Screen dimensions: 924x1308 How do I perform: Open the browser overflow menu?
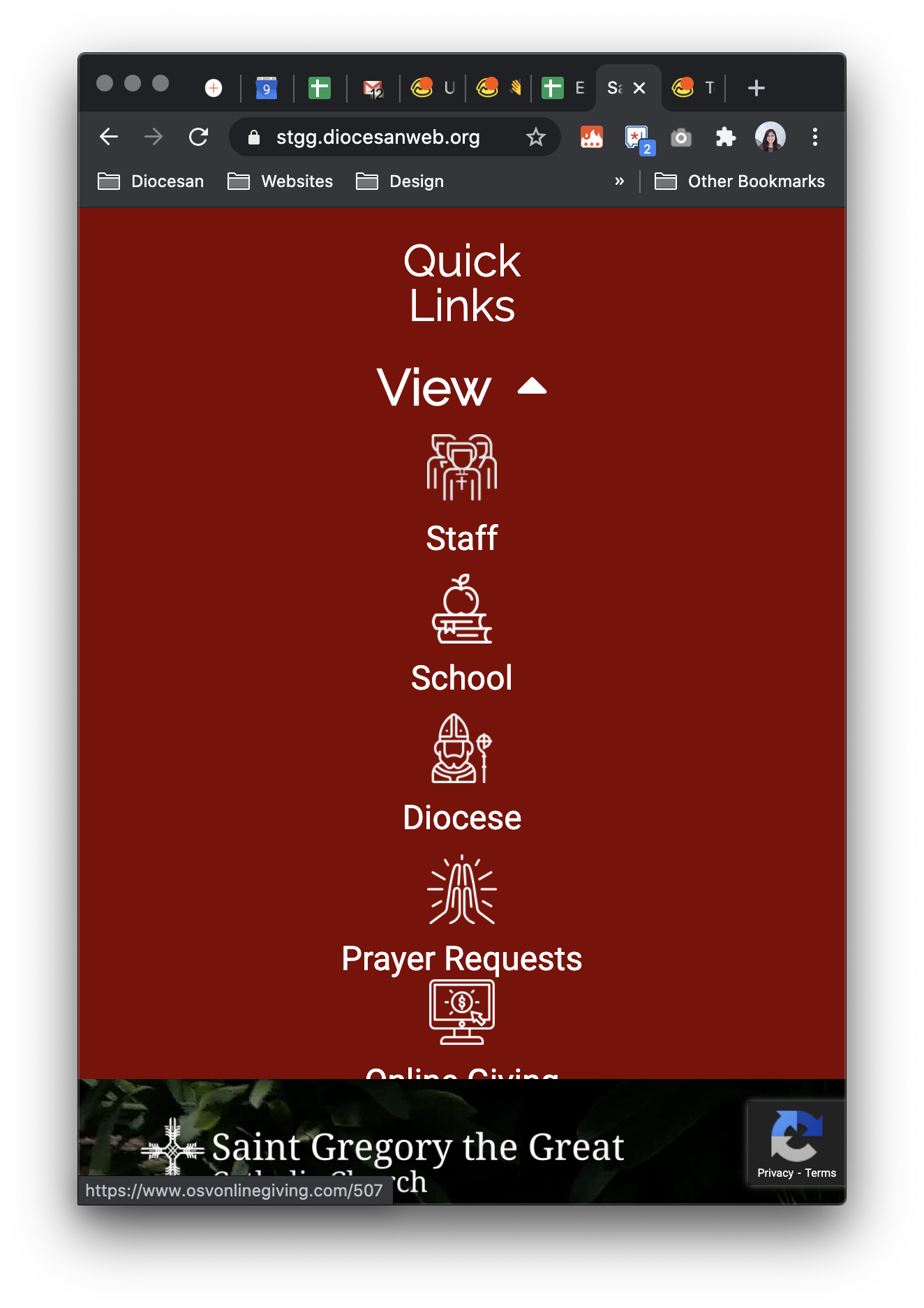(x=814, y=137)
